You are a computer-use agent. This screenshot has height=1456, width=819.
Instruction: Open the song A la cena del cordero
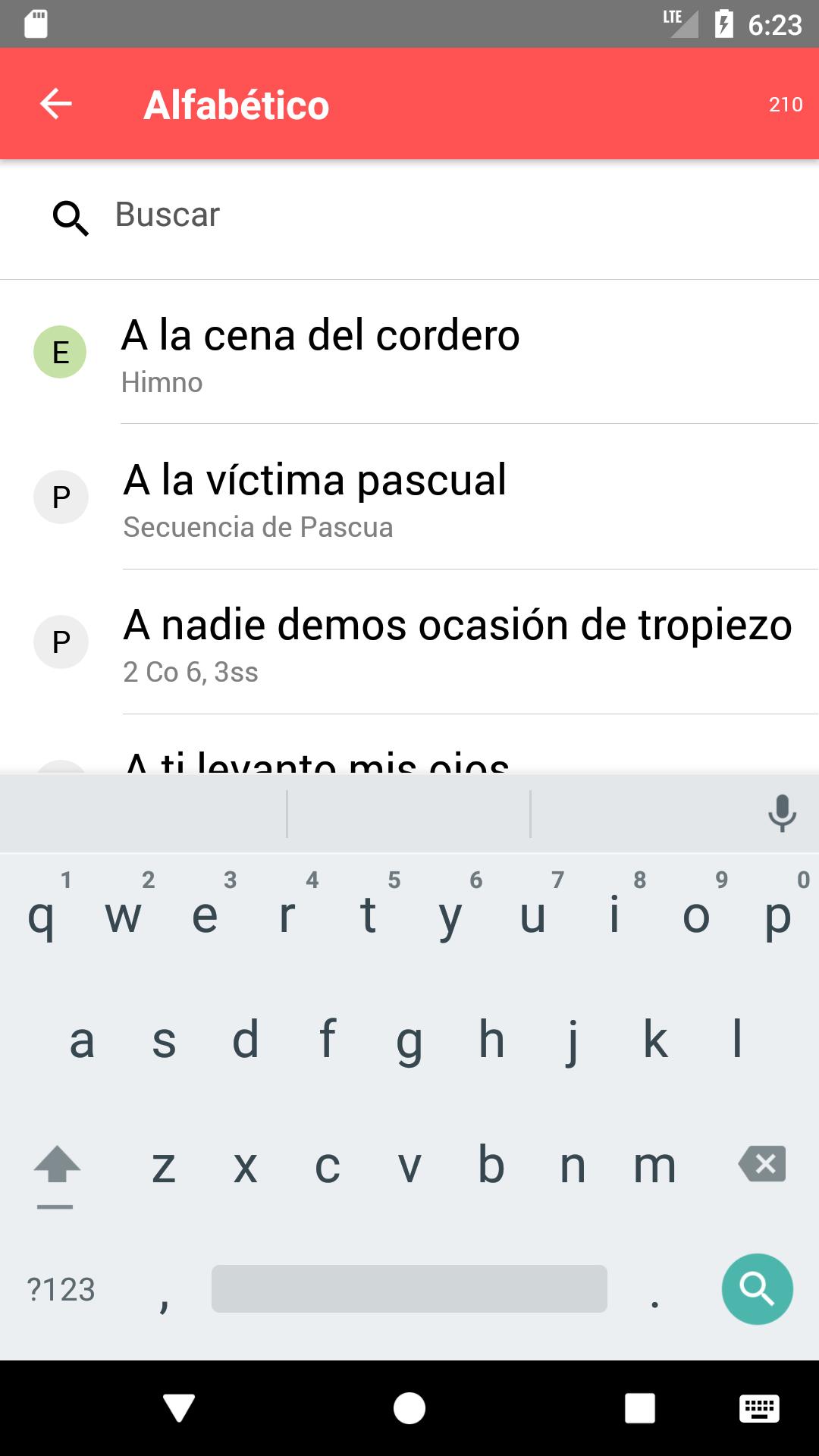409,353
